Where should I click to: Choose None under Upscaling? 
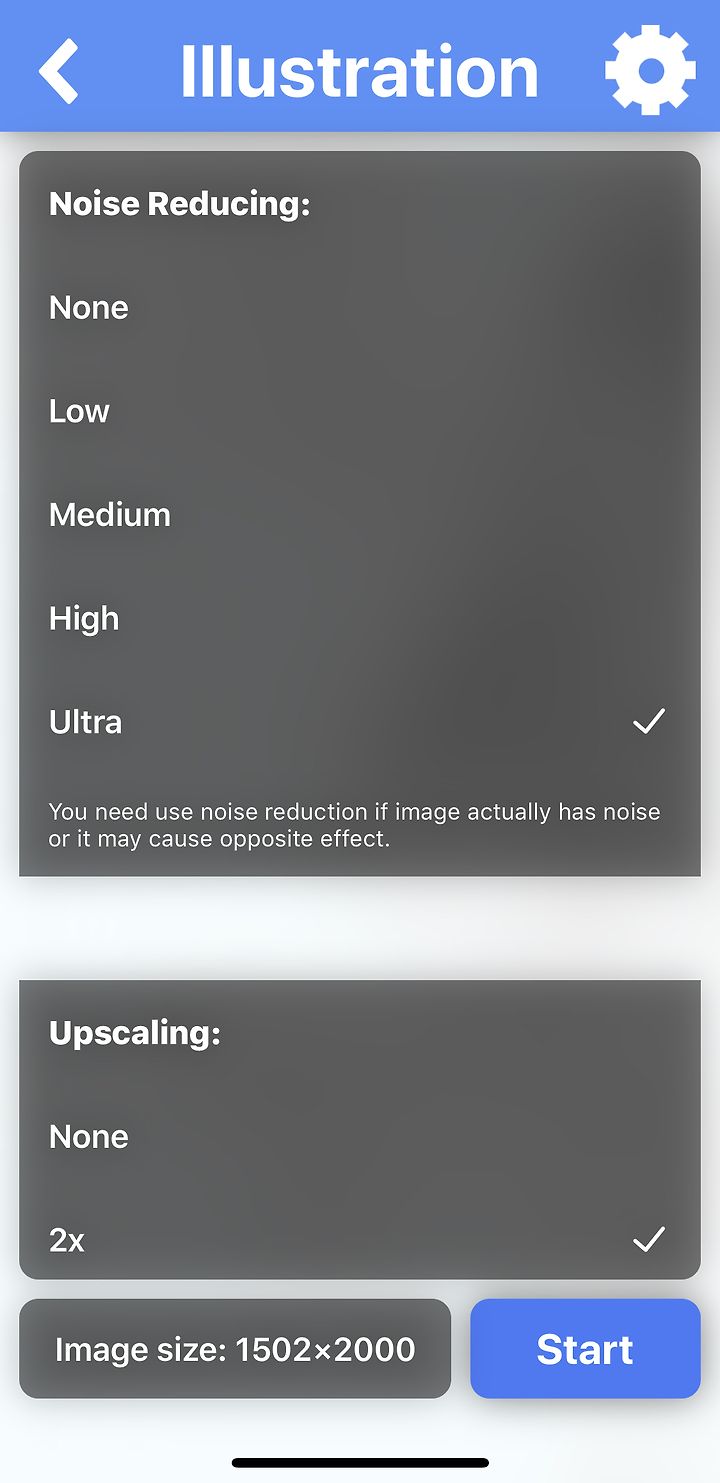(x=360, y=1137)
